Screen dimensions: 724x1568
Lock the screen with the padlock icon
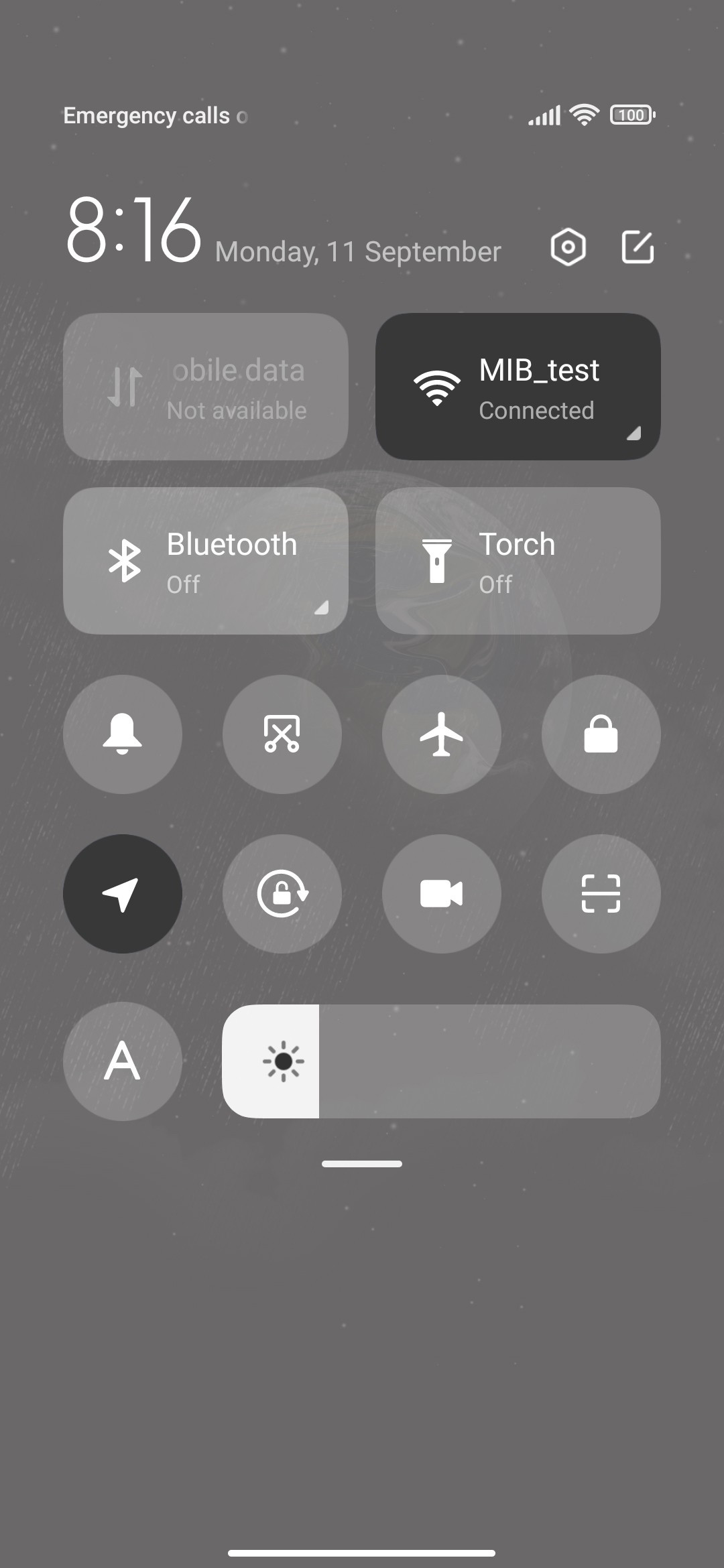click(601, 734)
